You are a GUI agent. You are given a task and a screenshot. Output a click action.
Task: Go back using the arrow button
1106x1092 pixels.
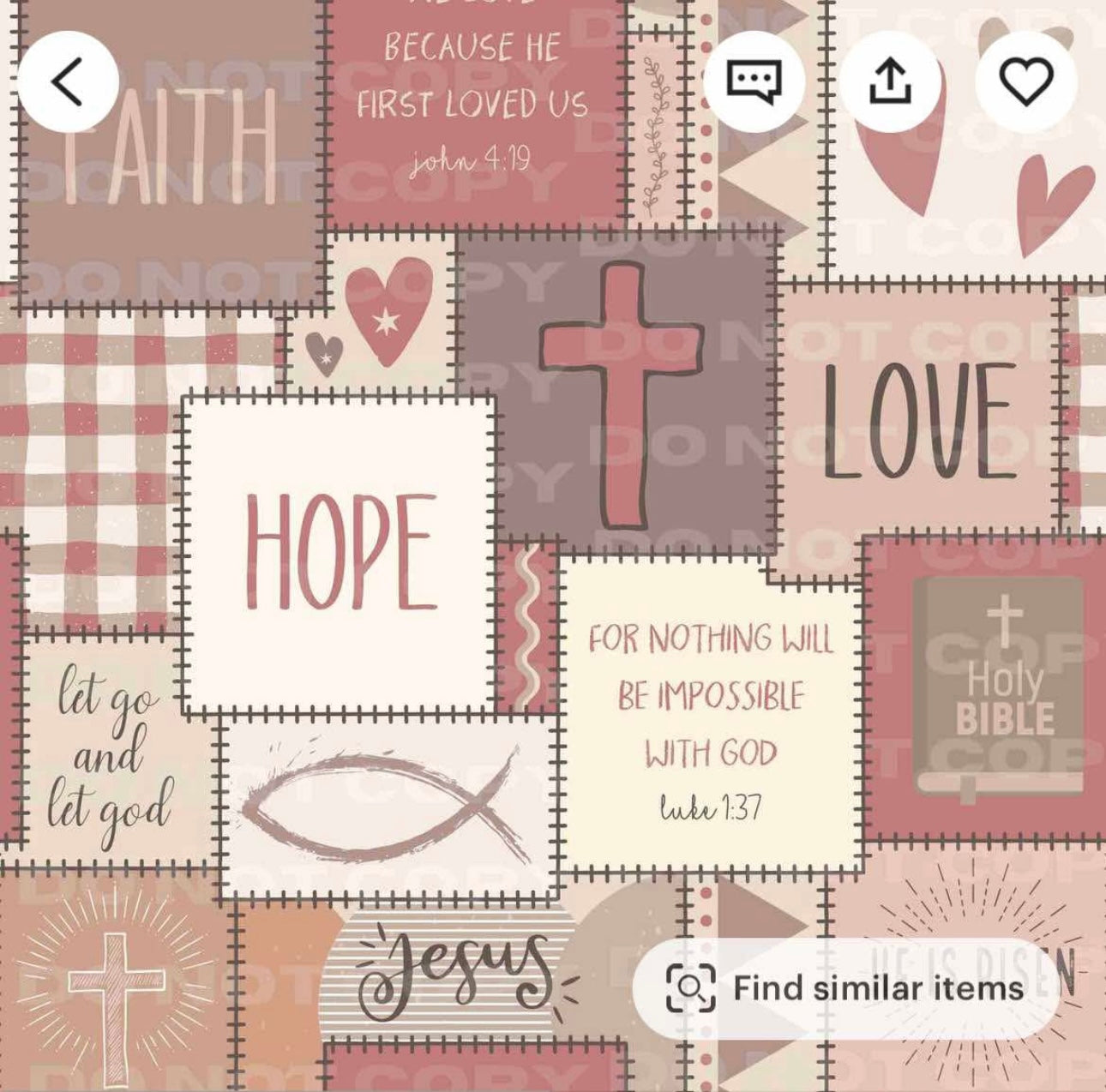[68, 82]
